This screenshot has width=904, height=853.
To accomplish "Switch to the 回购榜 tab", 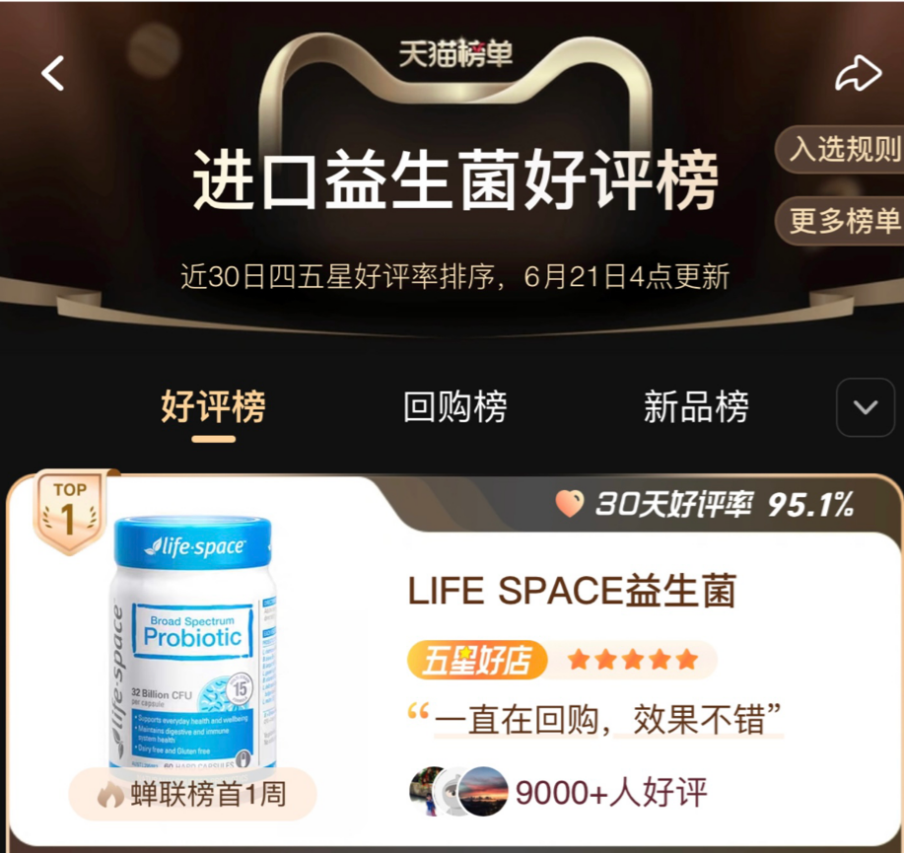I will (x=455, y=407).
